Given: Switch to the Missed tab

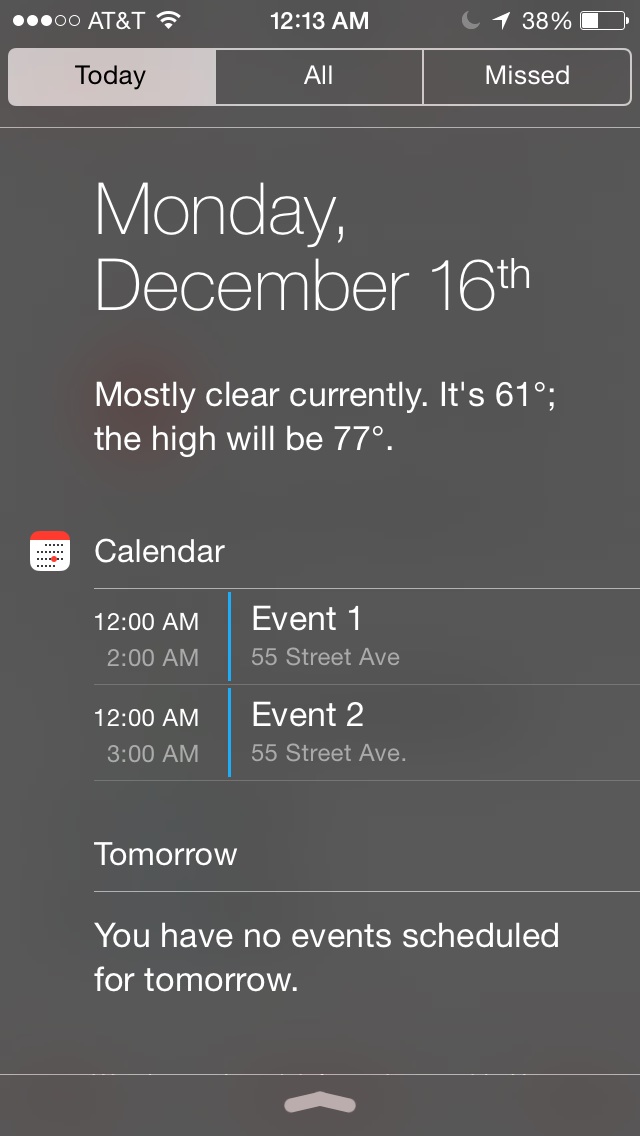Looking at the screenshot, I should click(x=527, y=76).
